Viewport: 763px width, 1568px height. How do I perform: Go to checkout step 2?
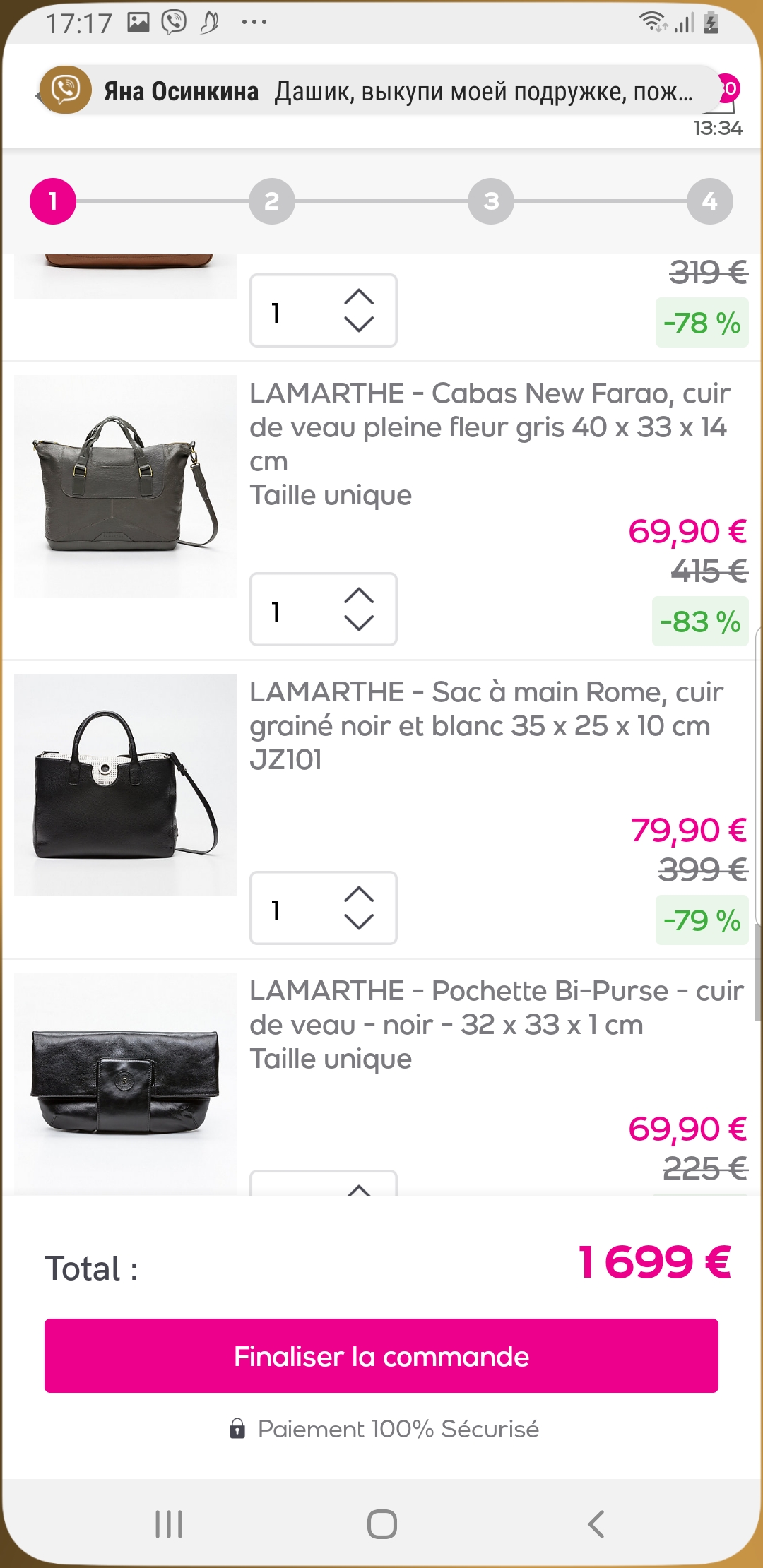point(272,201)
